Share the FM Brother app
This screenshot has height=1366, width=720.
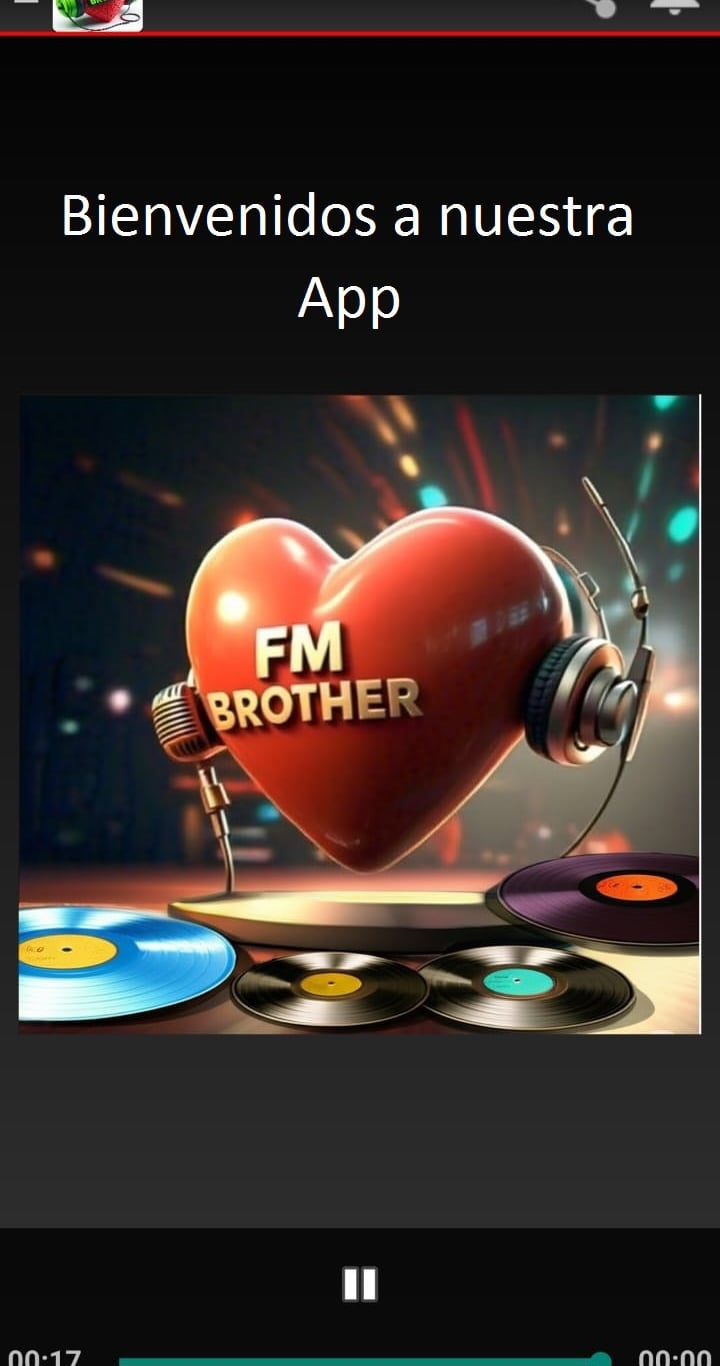pyautogui.click(x=601, y=6)
